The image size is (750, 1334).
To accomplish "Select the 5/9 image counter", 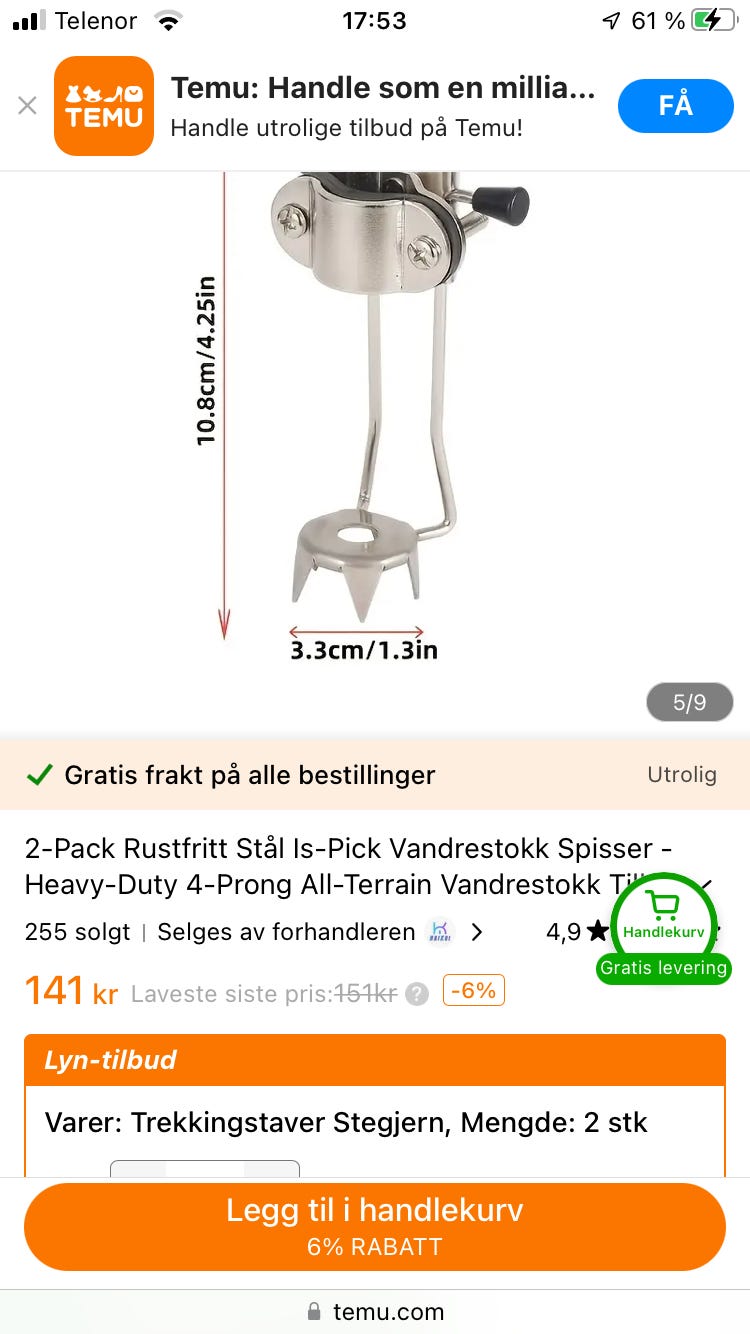I will (689, 702).
